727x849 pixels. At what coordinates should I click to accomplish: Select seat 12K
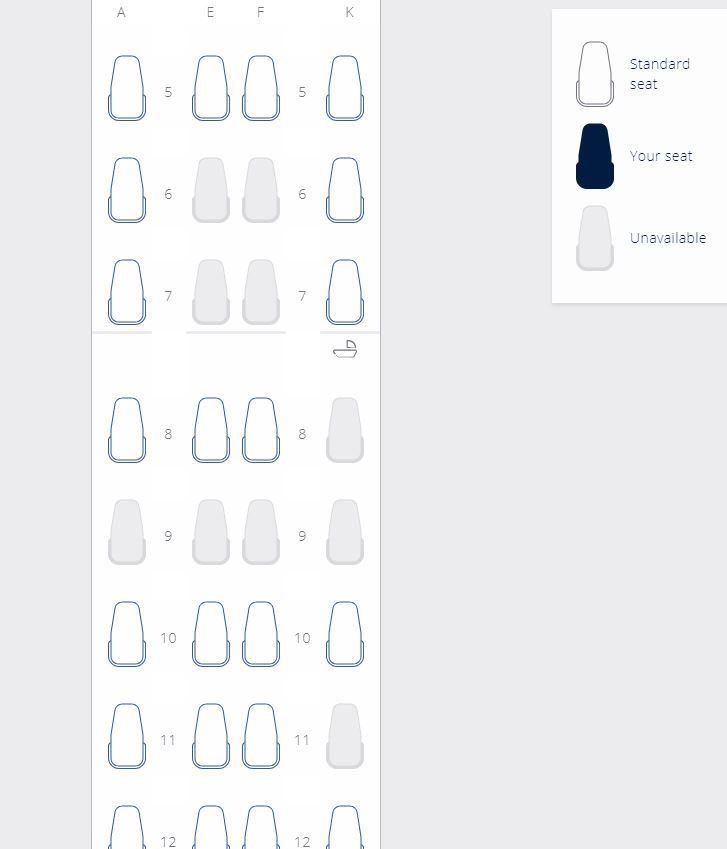[345, 827]
